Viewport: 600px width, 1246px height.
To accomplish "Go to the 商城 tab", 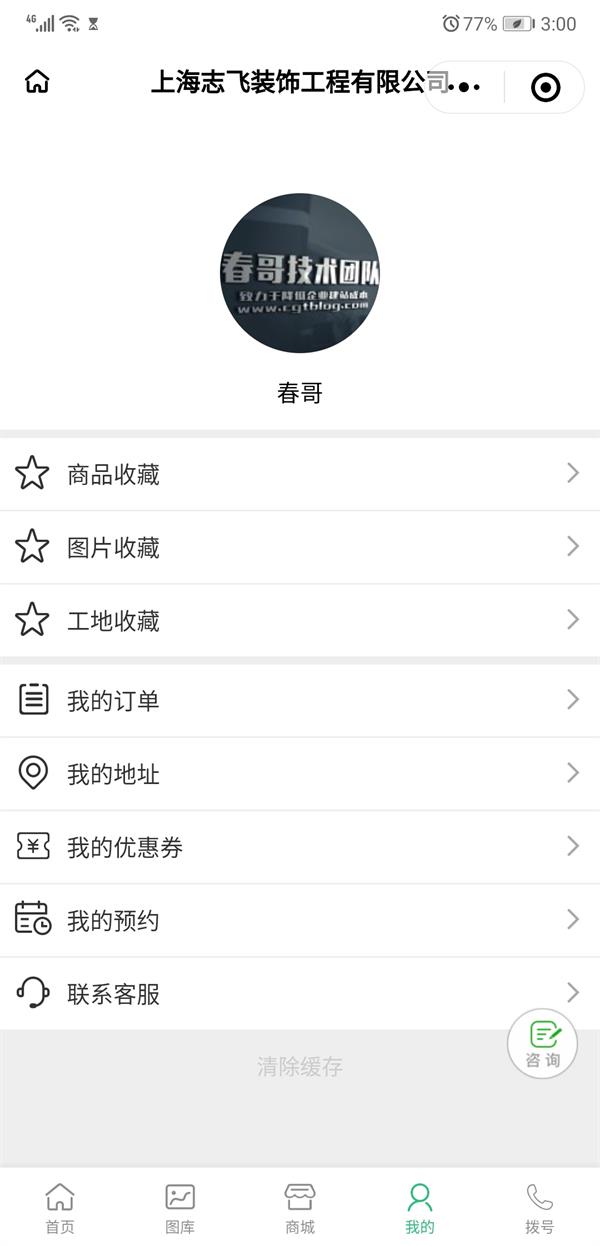I will click(x=300, y=1208).
